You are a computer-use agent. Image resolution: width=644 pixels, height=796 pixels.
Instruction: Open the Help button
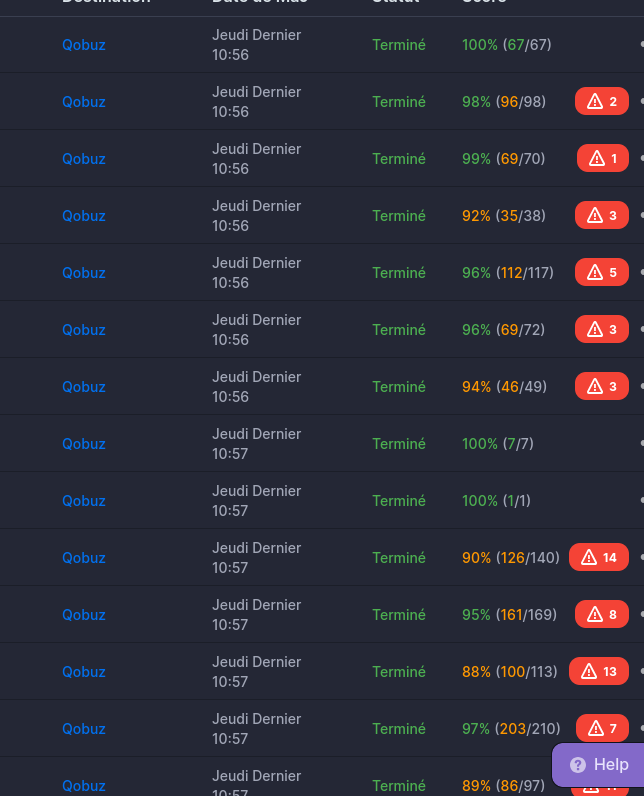click(x=598, y=764)
